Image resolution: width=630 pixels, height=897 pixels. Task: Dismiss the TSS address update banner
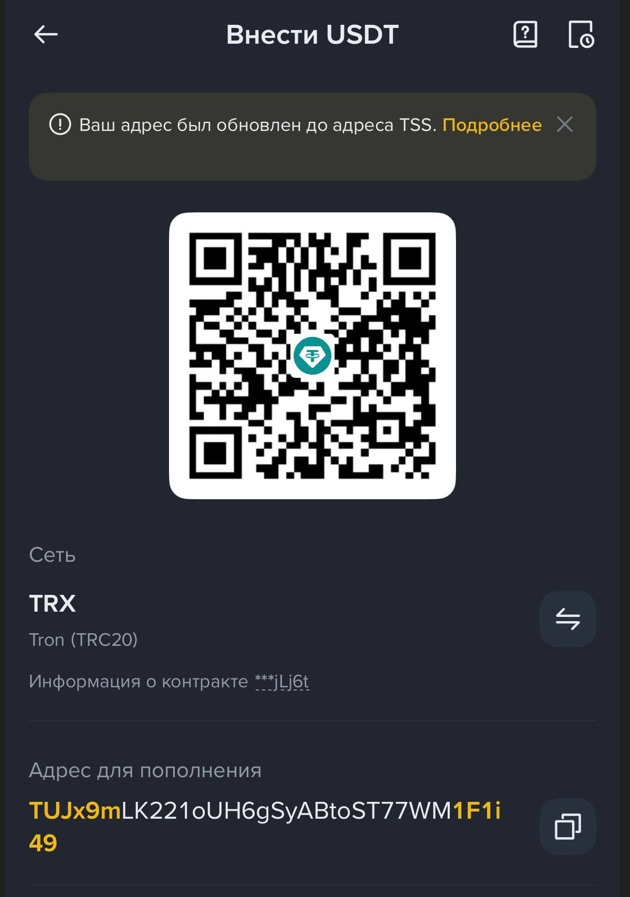point(565,124)
